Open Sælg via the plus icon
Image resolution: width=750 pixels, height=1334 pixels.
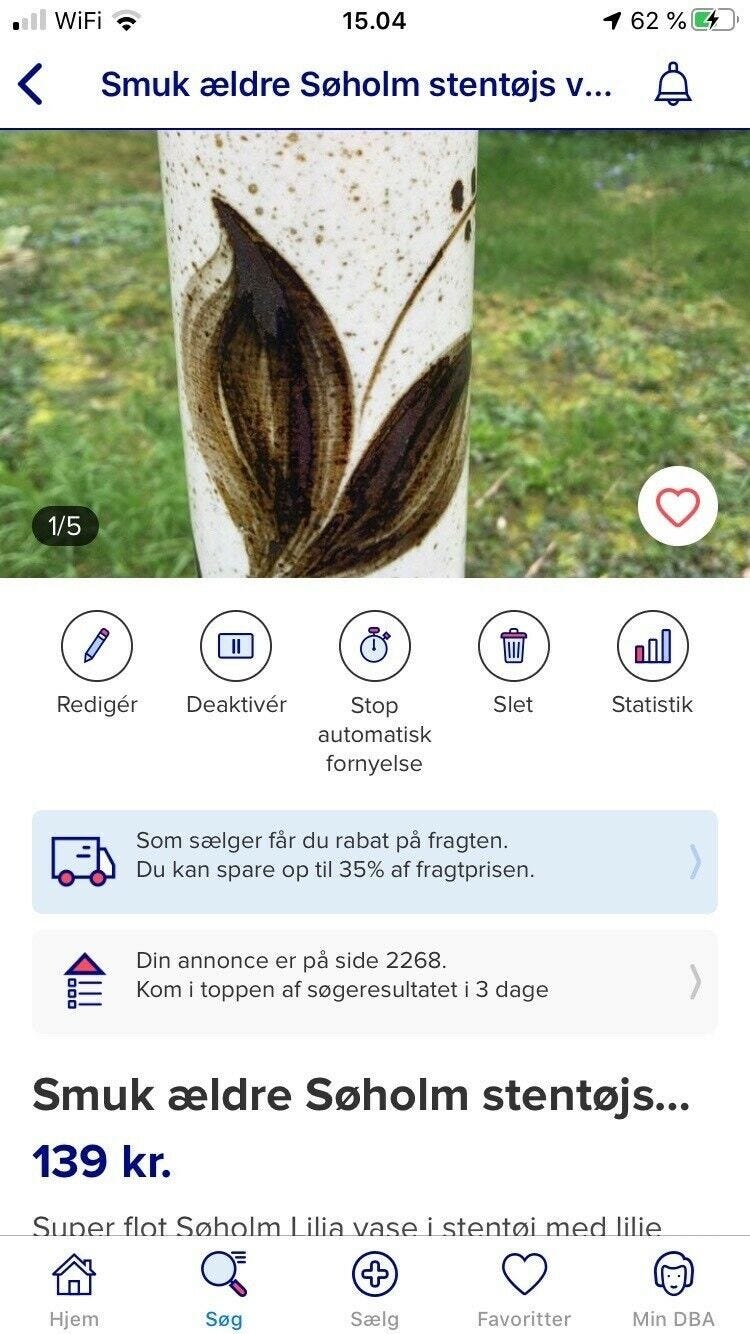[375, 1274]
